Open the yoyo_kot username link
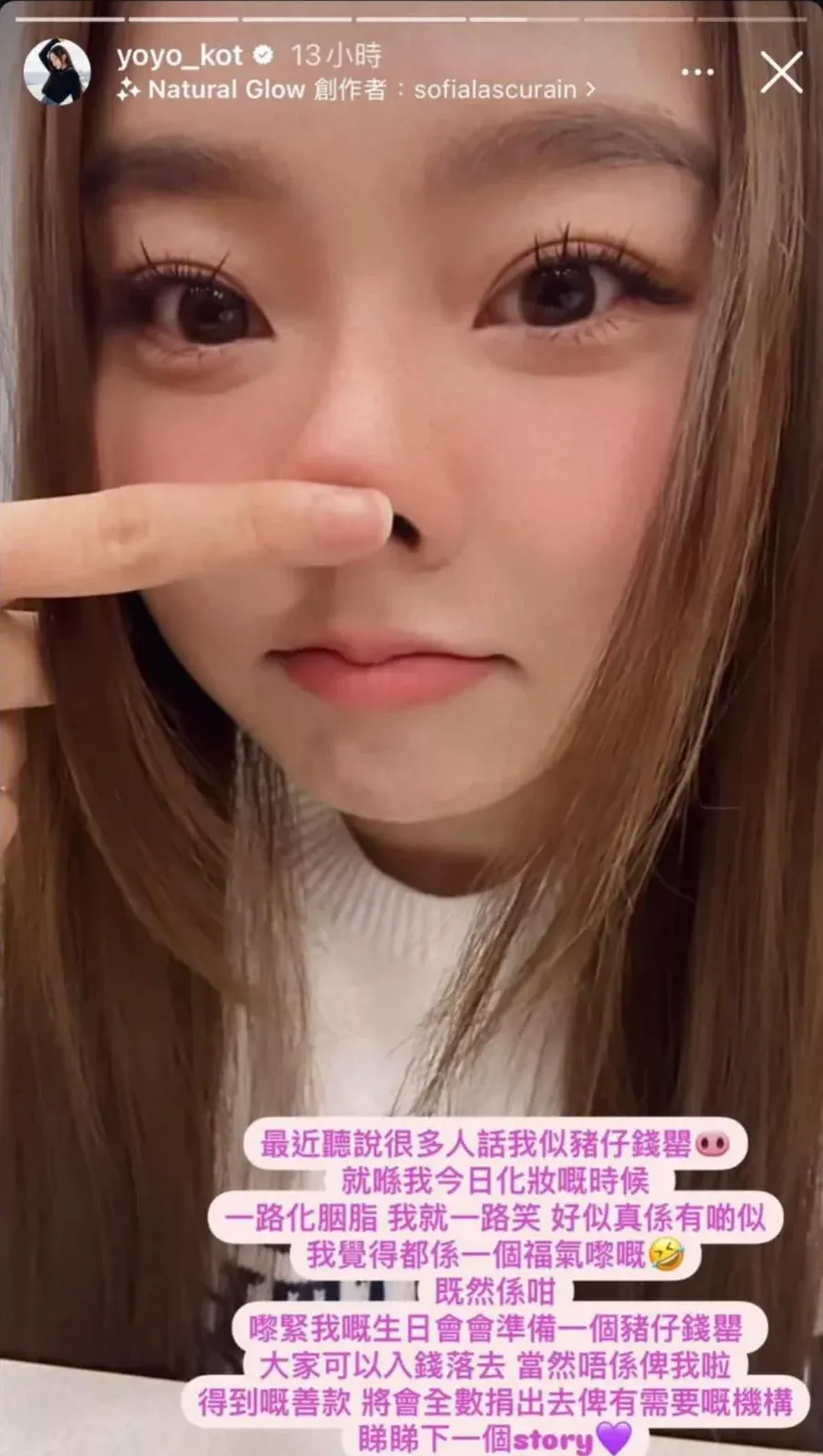The width and height of the screenshot is (823, 1456). (179, 56)
